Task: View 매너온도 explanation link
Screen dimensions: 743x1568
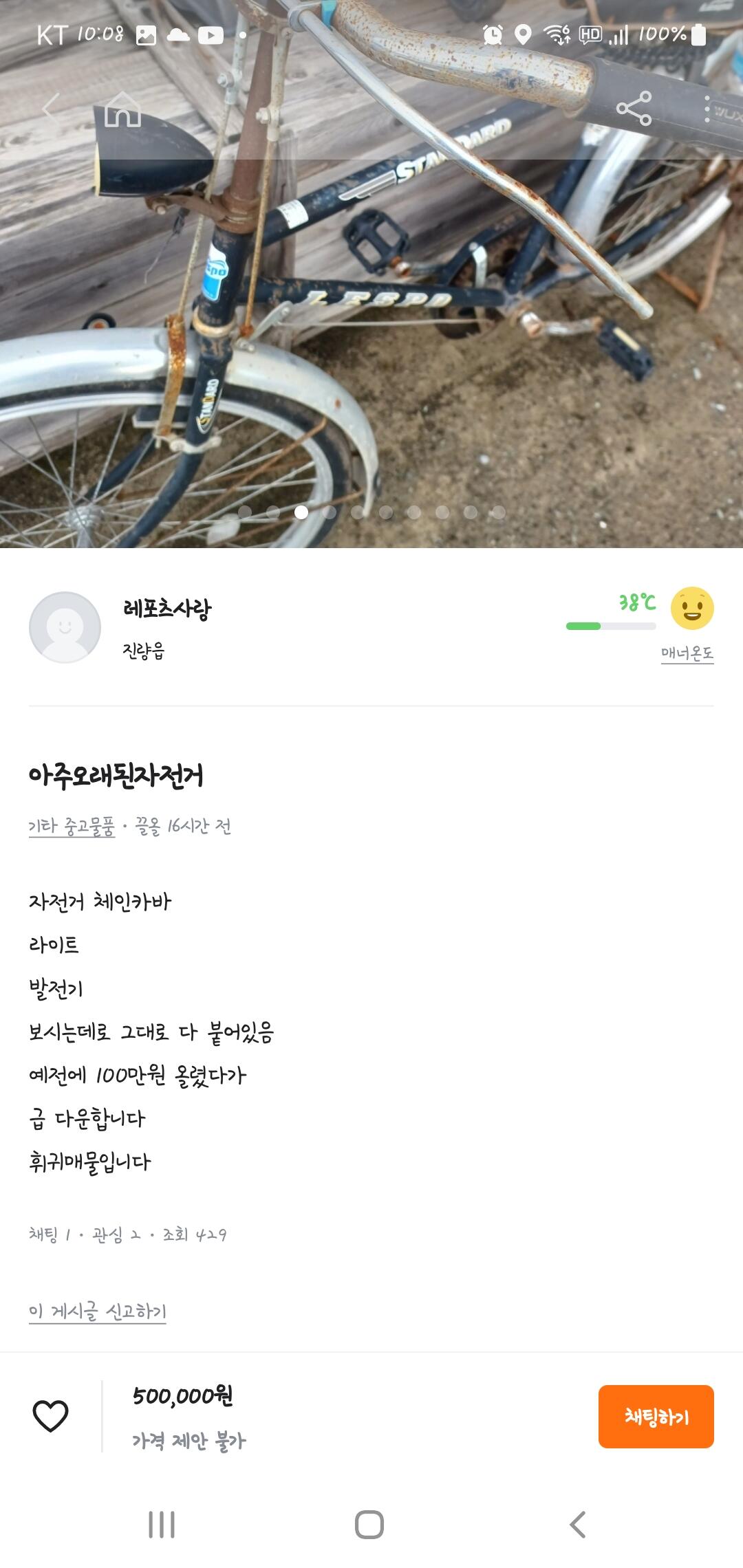Action: [687, 653]
